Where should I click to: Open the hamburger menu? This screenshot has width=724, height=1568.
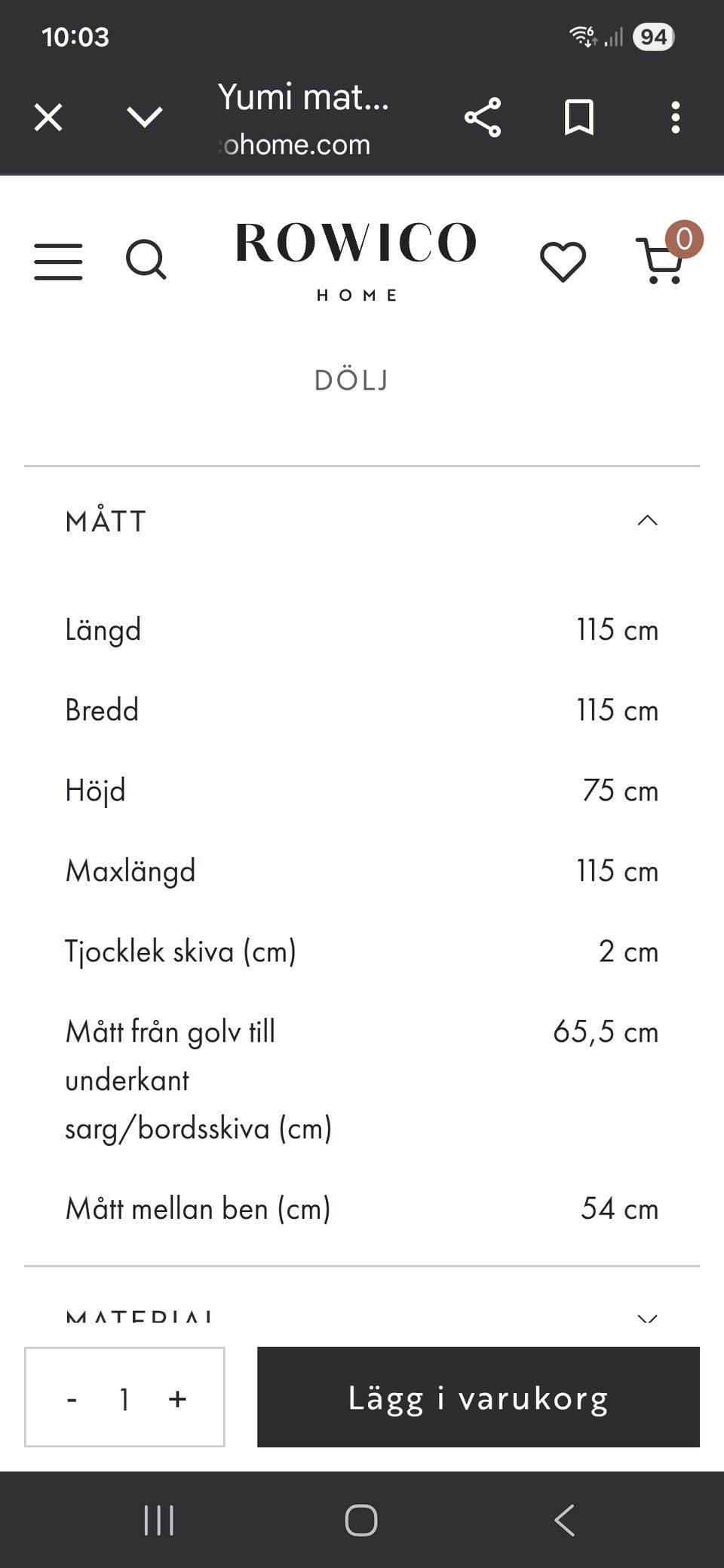pyautogui.click(x=58, y=262)
